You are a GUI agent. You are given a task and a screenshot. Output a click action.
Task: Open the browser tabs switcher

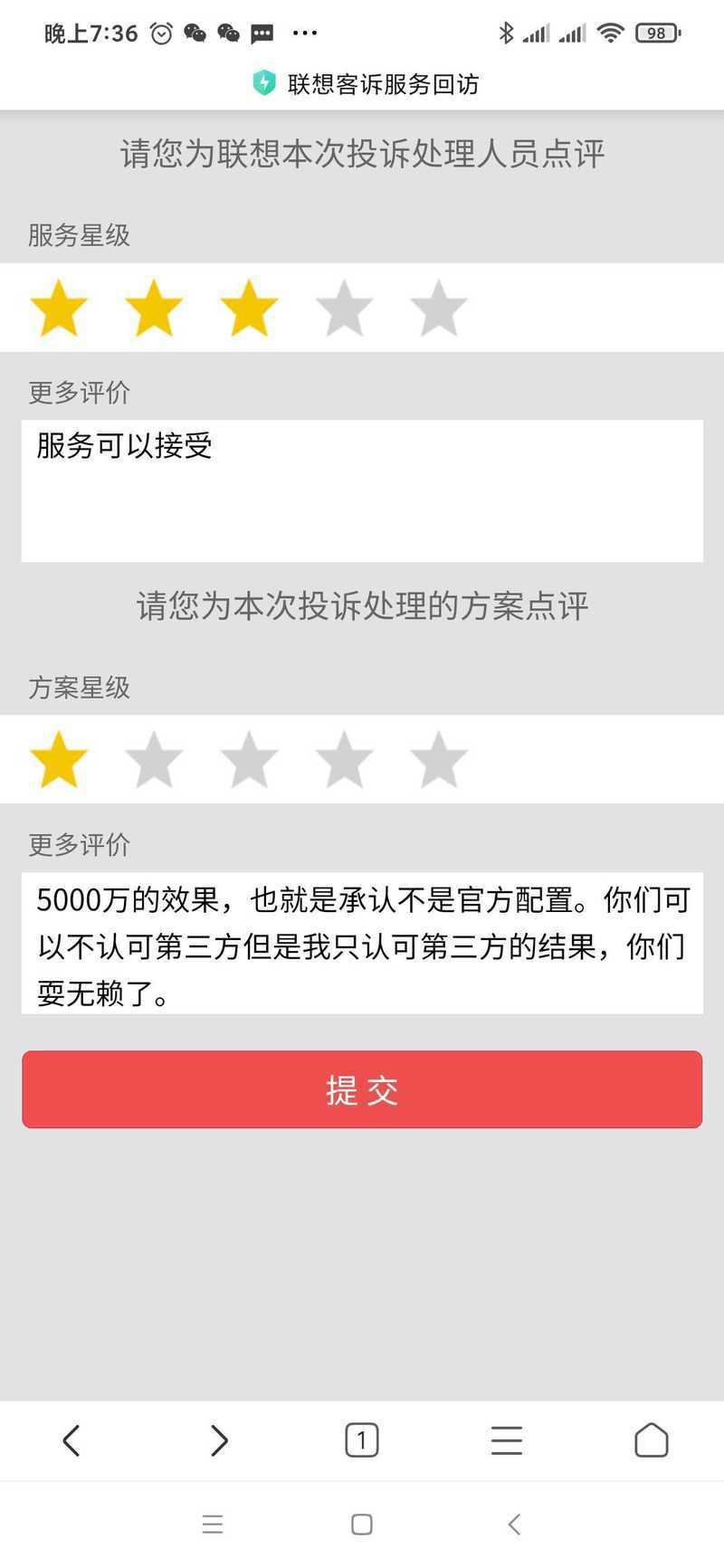362,1440
